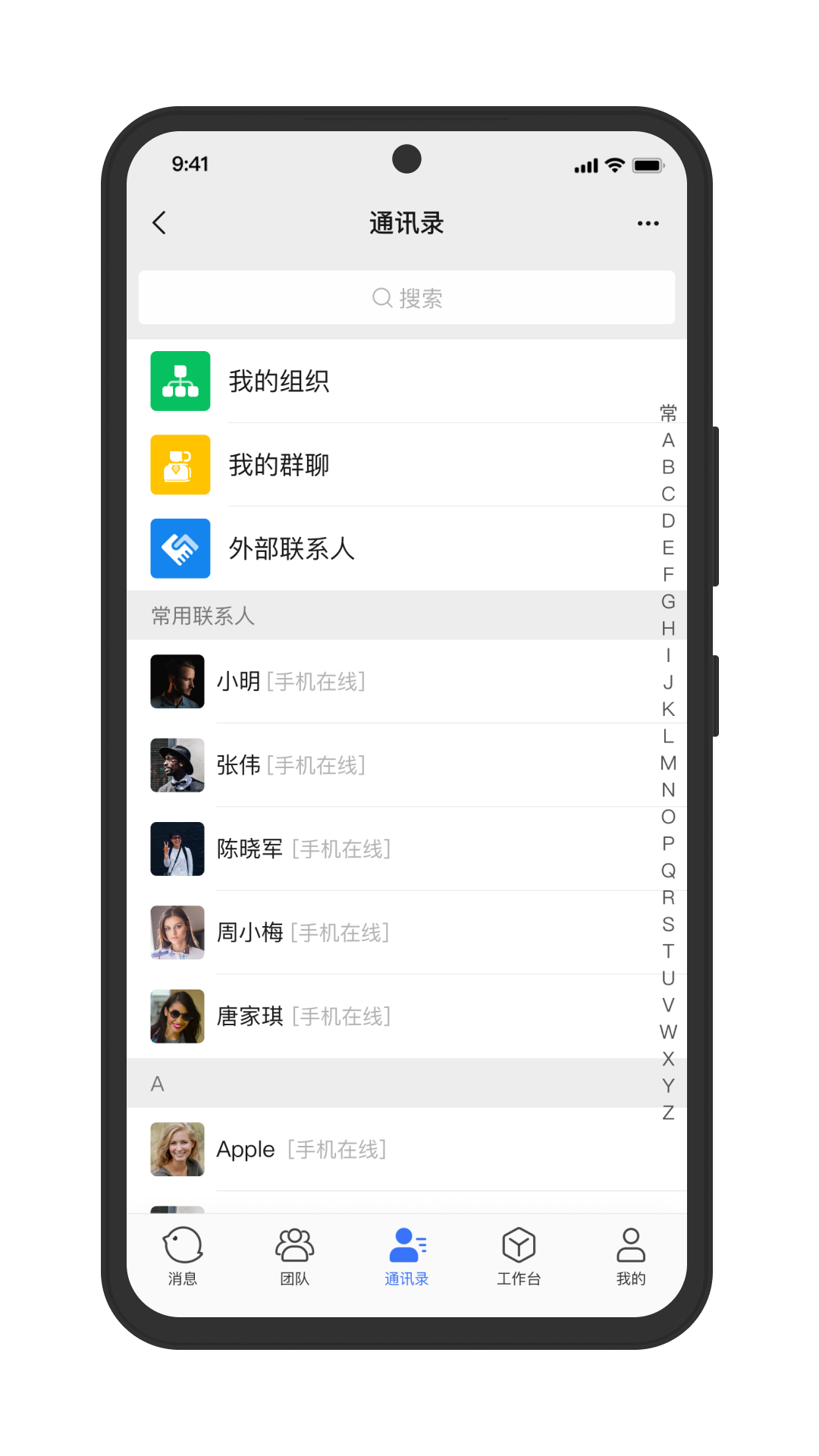The width and height of the screenshot is (819, 1456).
Task: Jump to letter Z in the index
Action: [668, 1112]
